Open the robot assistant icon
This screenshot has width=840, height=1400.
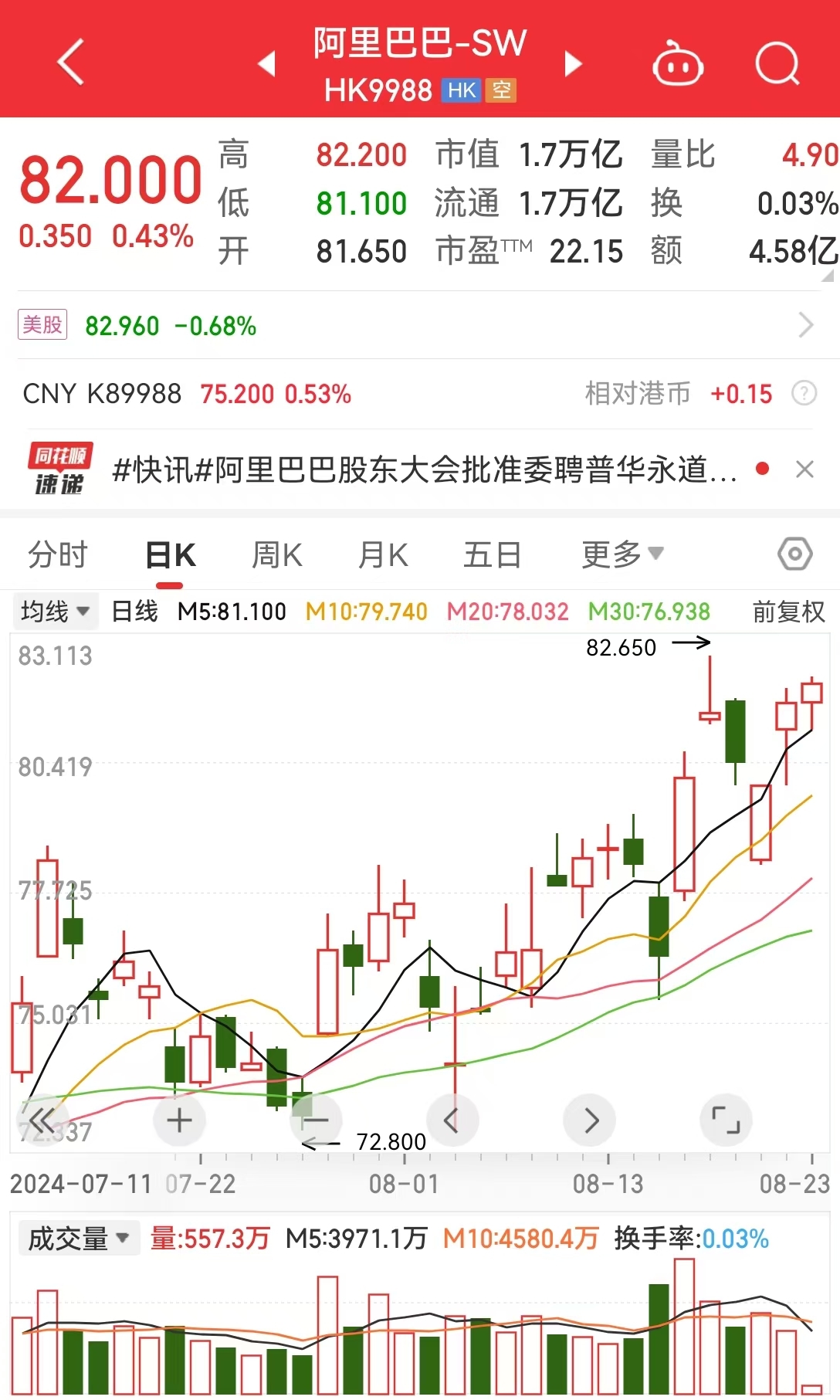tap(678, 63)
